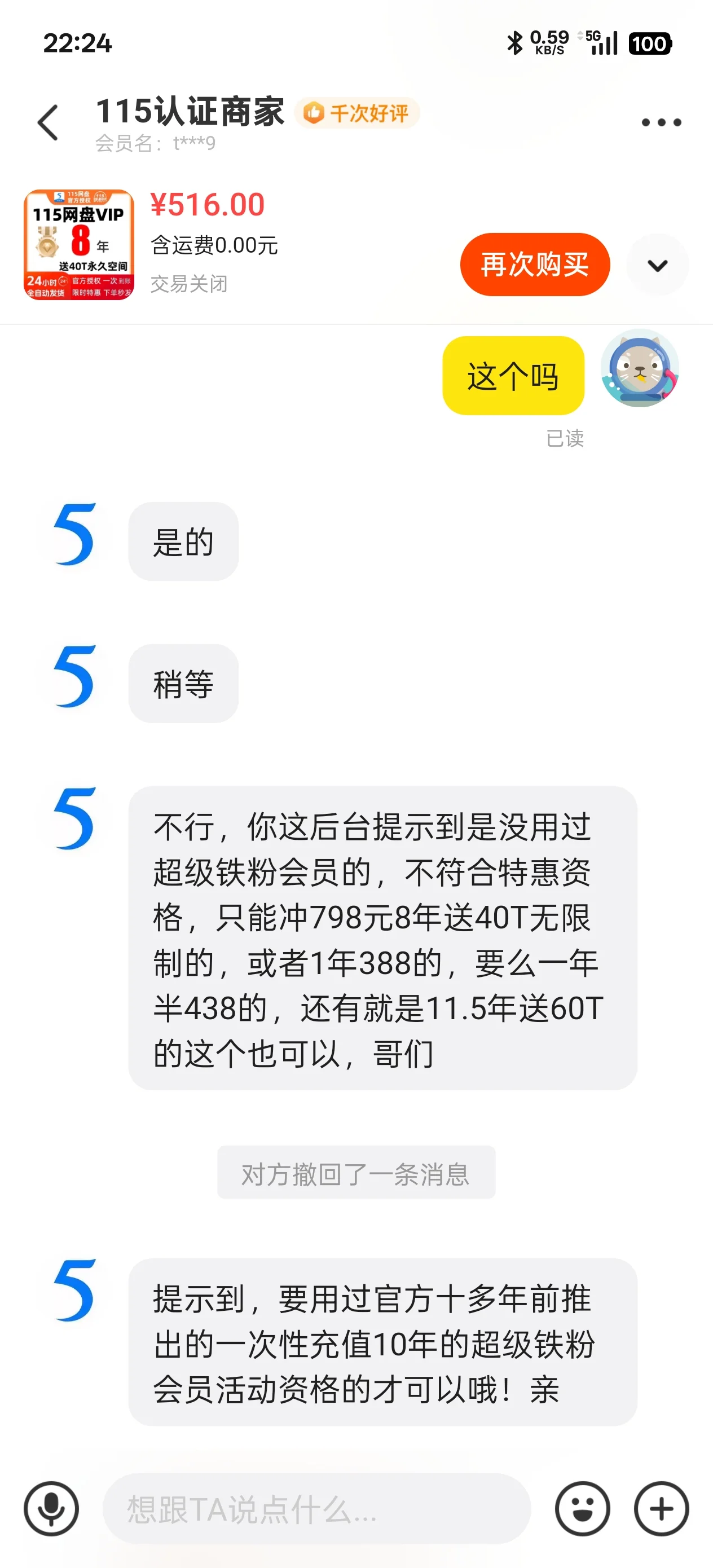
Task: Open the plus attachment menu
Action: (661, 1508)
